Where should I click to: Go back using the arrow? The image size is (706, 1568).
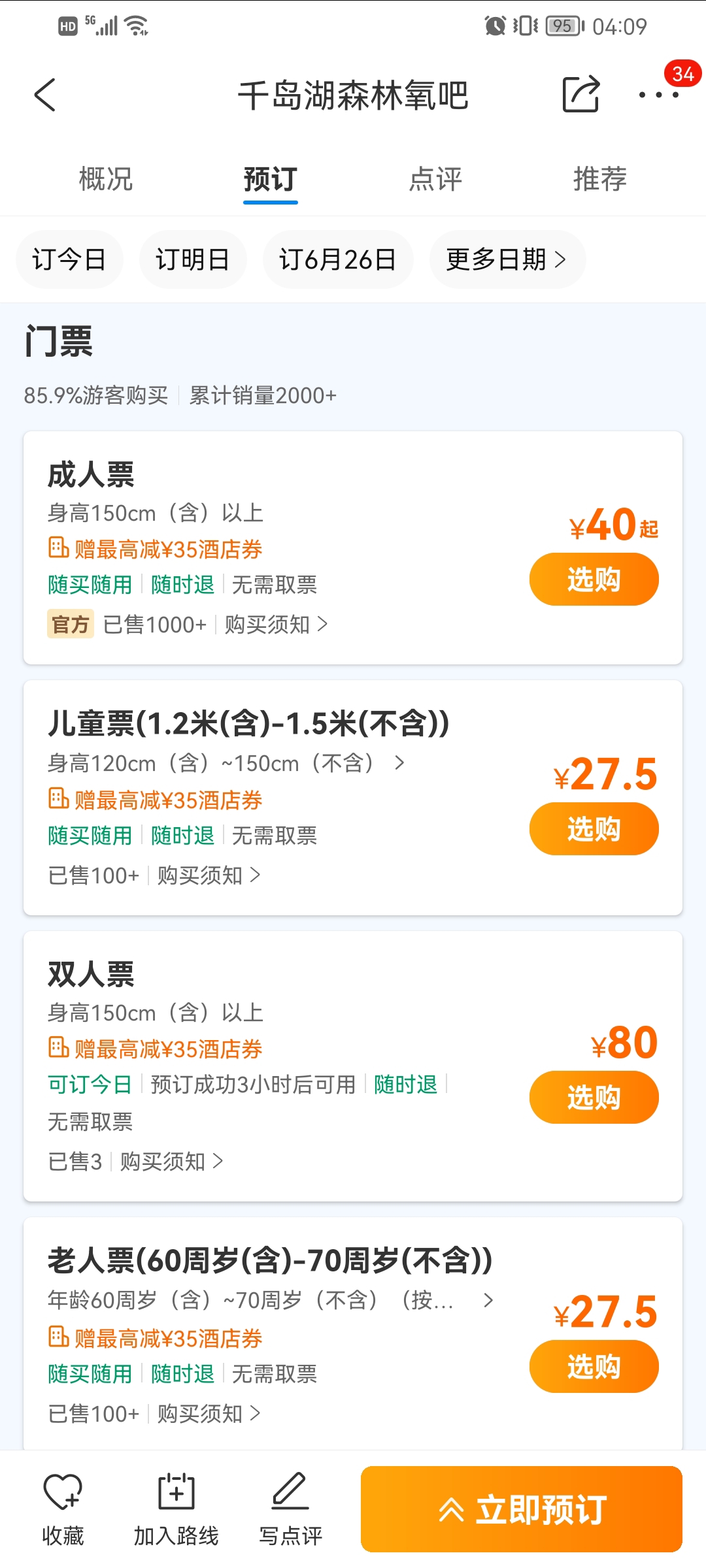tap(45, 95)
